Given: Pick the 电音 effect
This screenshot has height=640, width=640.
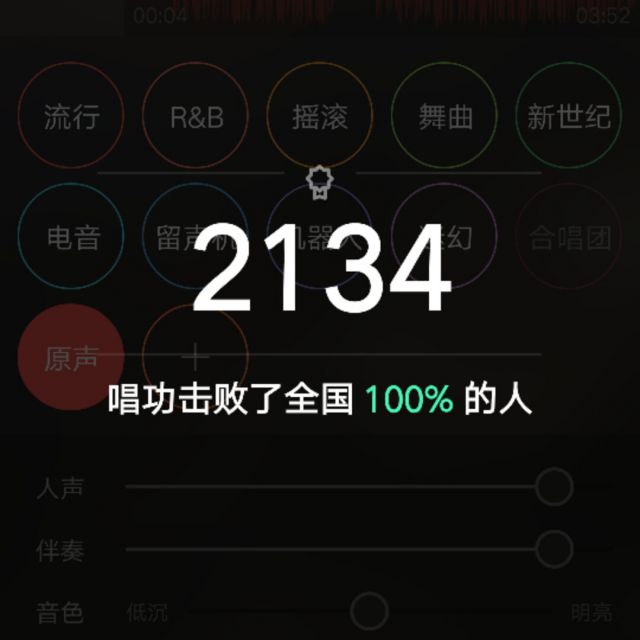Looking at the screenshot, I should click(71, 236).
